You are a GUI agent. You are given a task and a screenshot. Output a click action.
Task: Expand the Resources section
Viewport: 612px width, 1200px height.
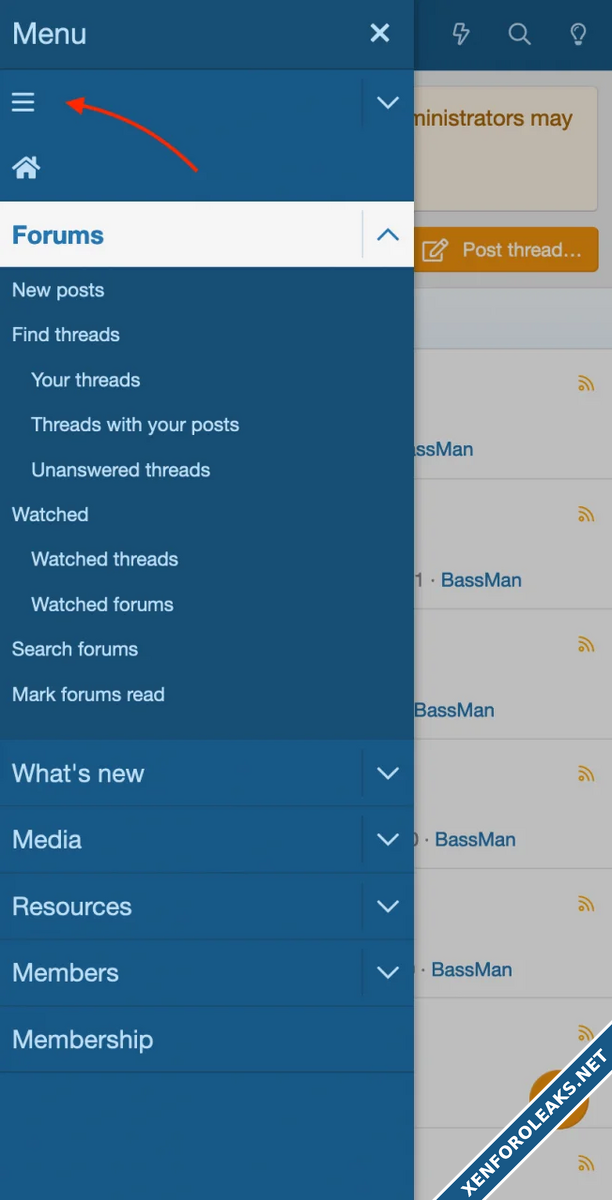coord(388,906)
